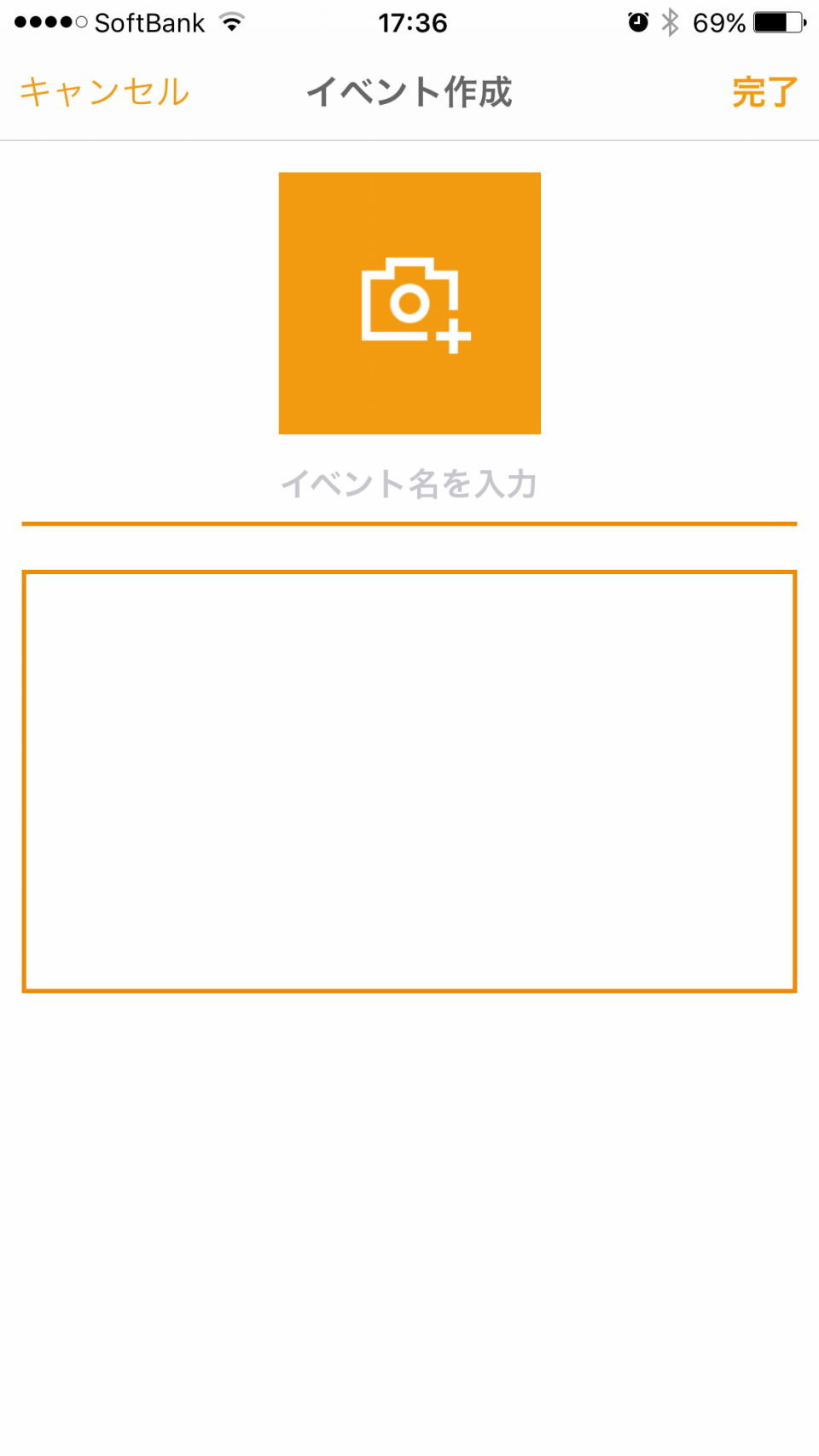Tap the large orange-bordered description box
819x1456 pixels.
click(x=409, y=781)
